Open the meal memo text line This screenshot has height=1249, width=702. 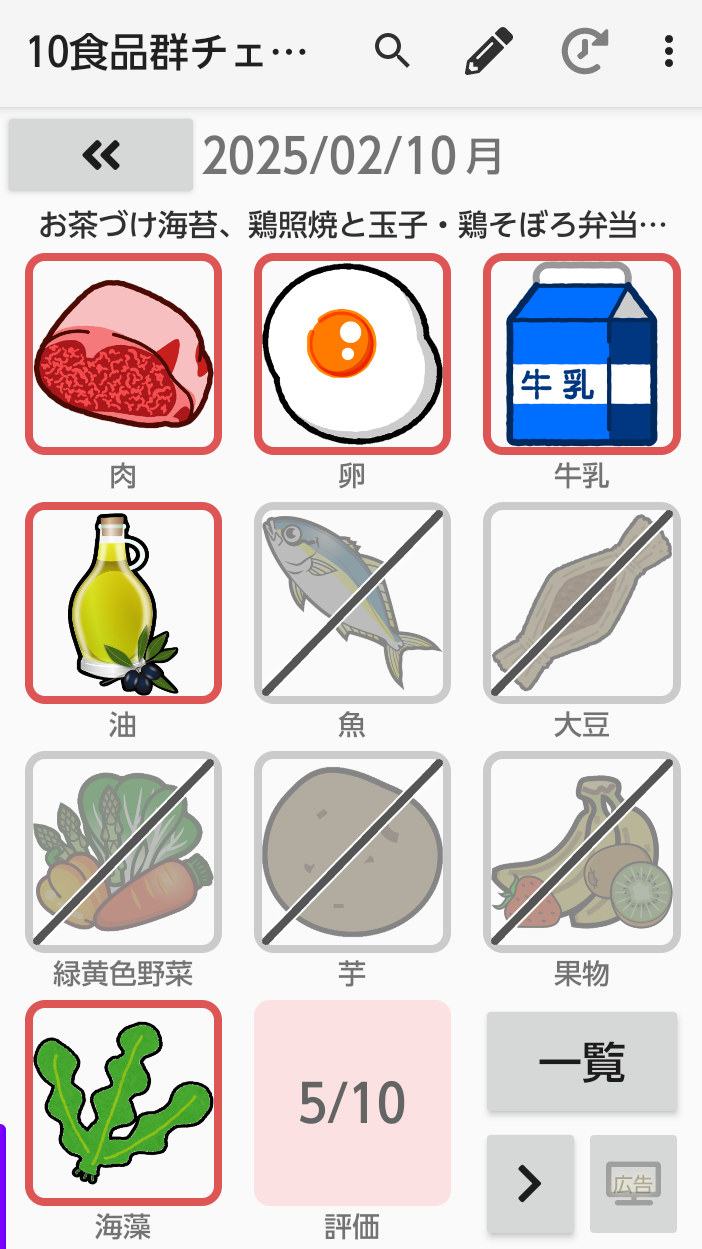[x=352, y=225]
